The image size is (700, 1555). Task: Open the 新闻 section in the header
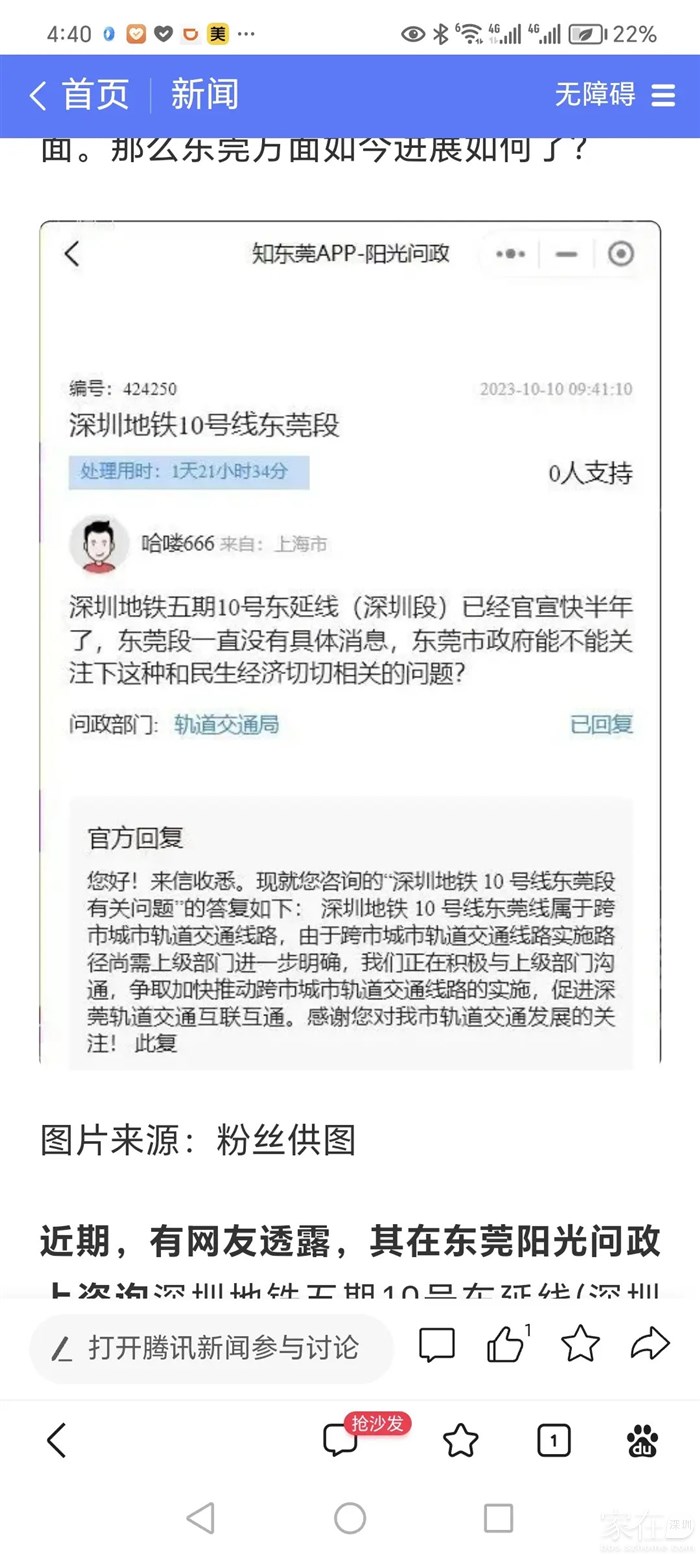[204, 95]
